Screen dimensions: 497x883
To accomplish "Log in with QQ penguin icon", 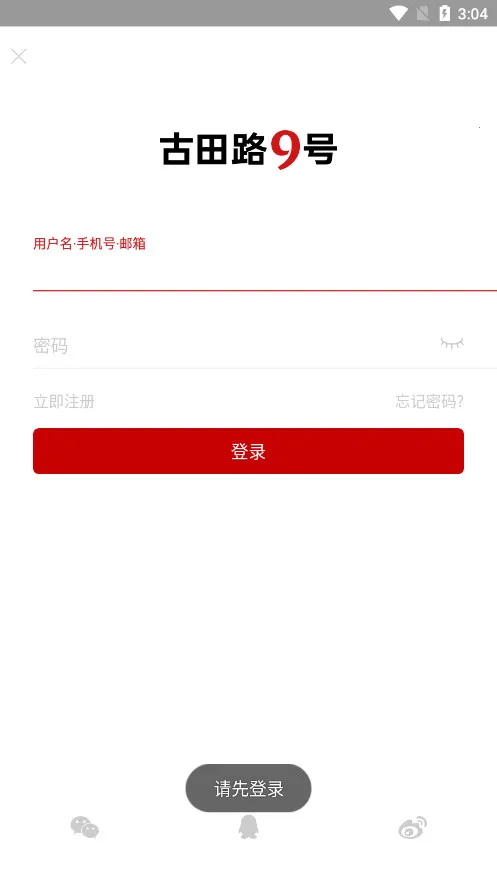I will (x=248, y=827).
